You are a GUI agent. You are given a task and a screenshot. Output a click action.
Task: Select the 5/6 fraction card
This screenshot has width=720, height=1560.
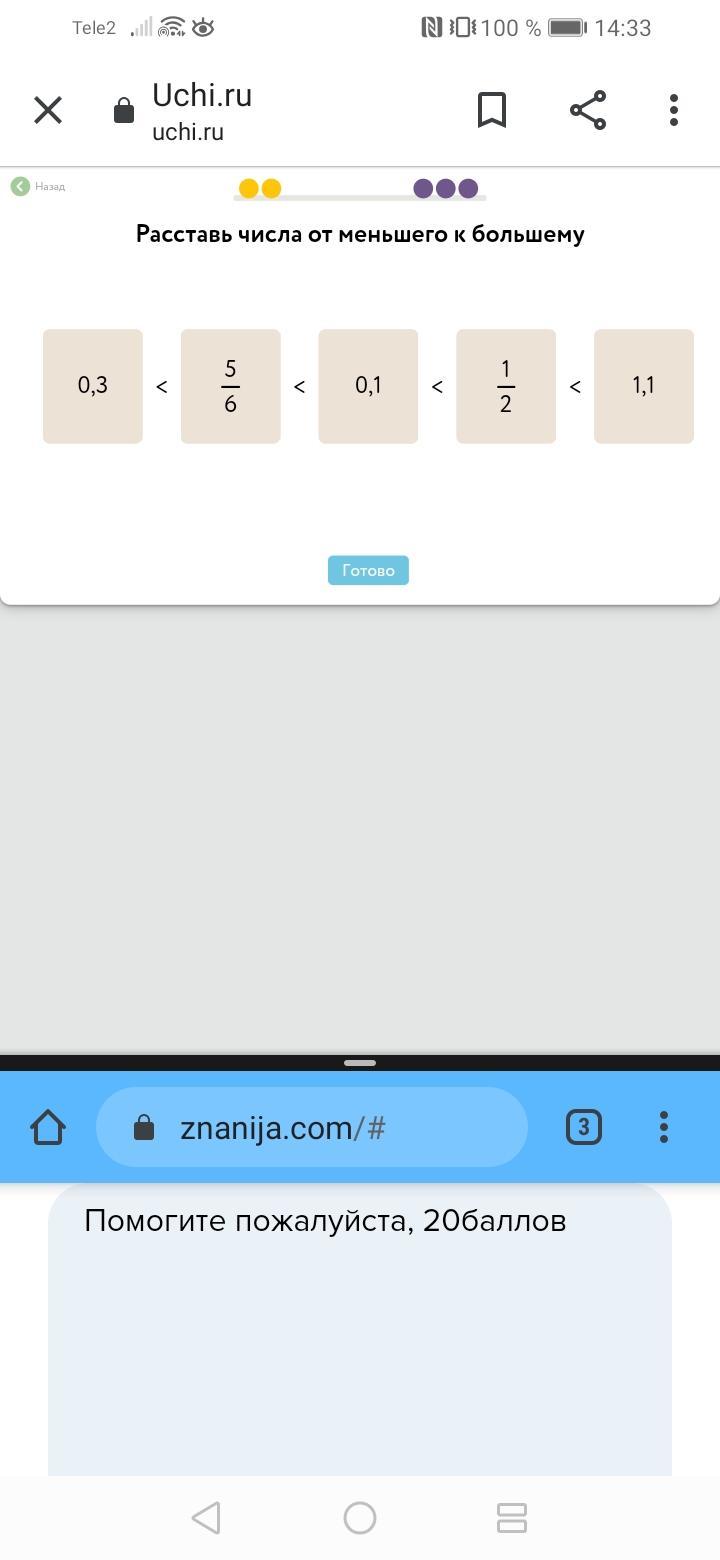[x=231, y=386]
